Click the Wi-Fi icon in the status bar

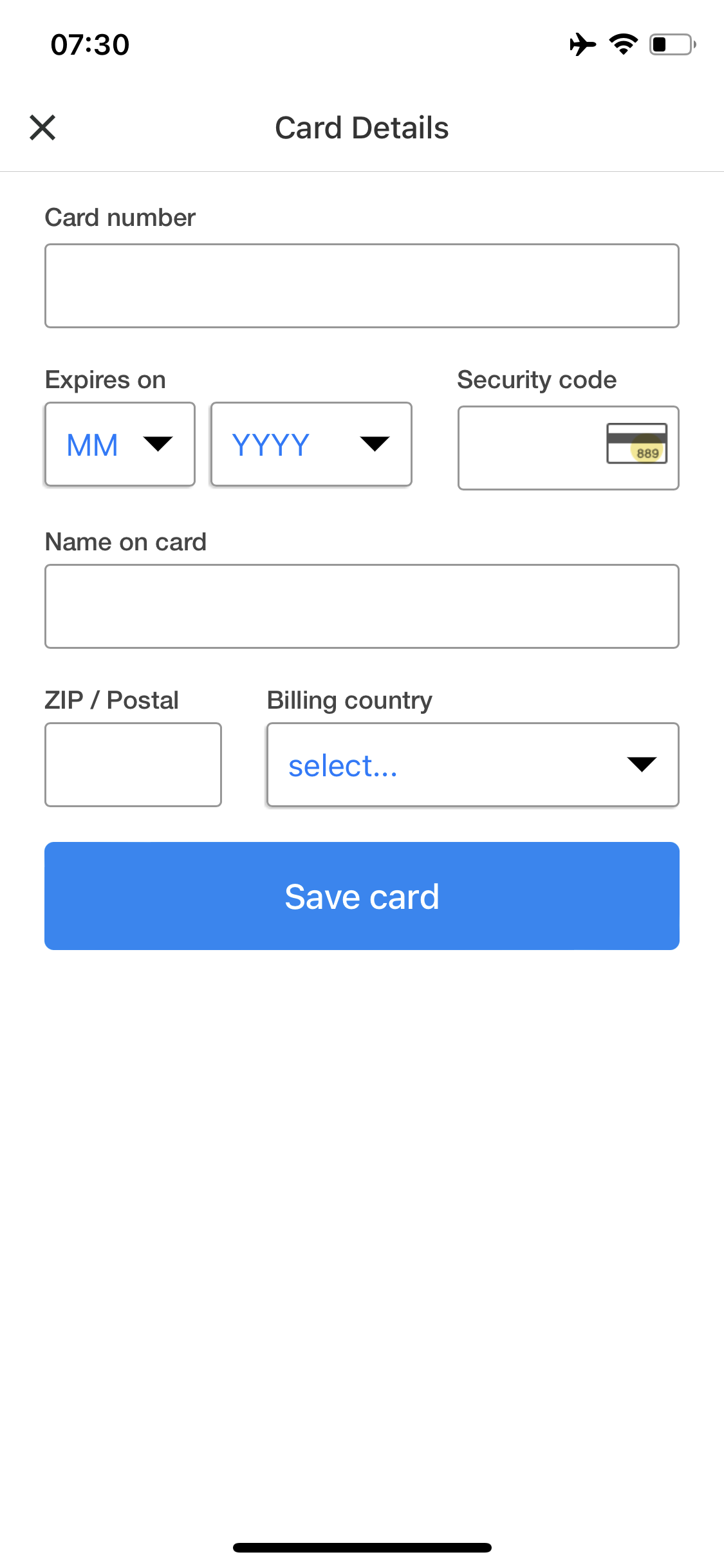622,44
